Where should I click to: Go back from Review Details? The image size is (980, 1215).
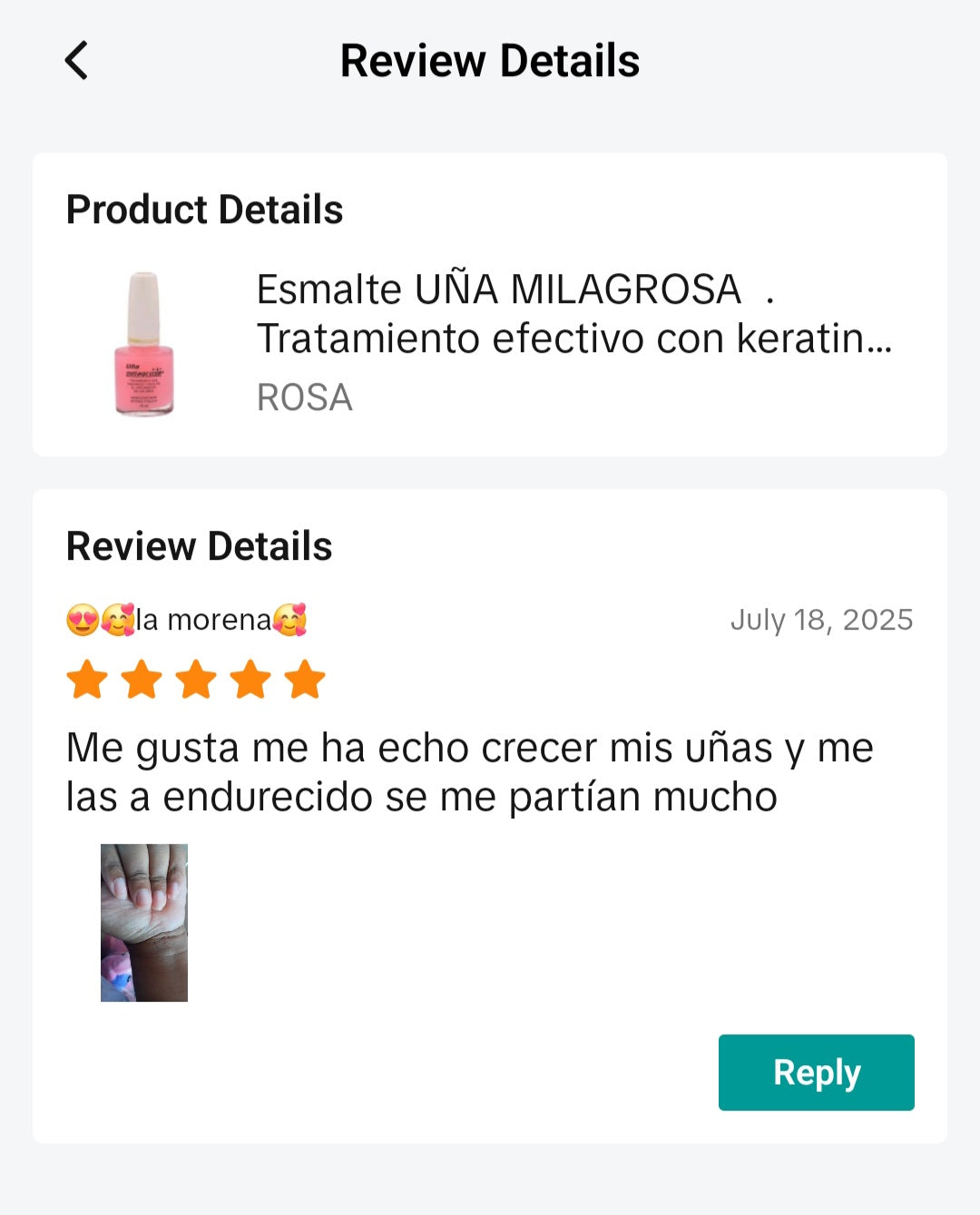coord(77,61)
